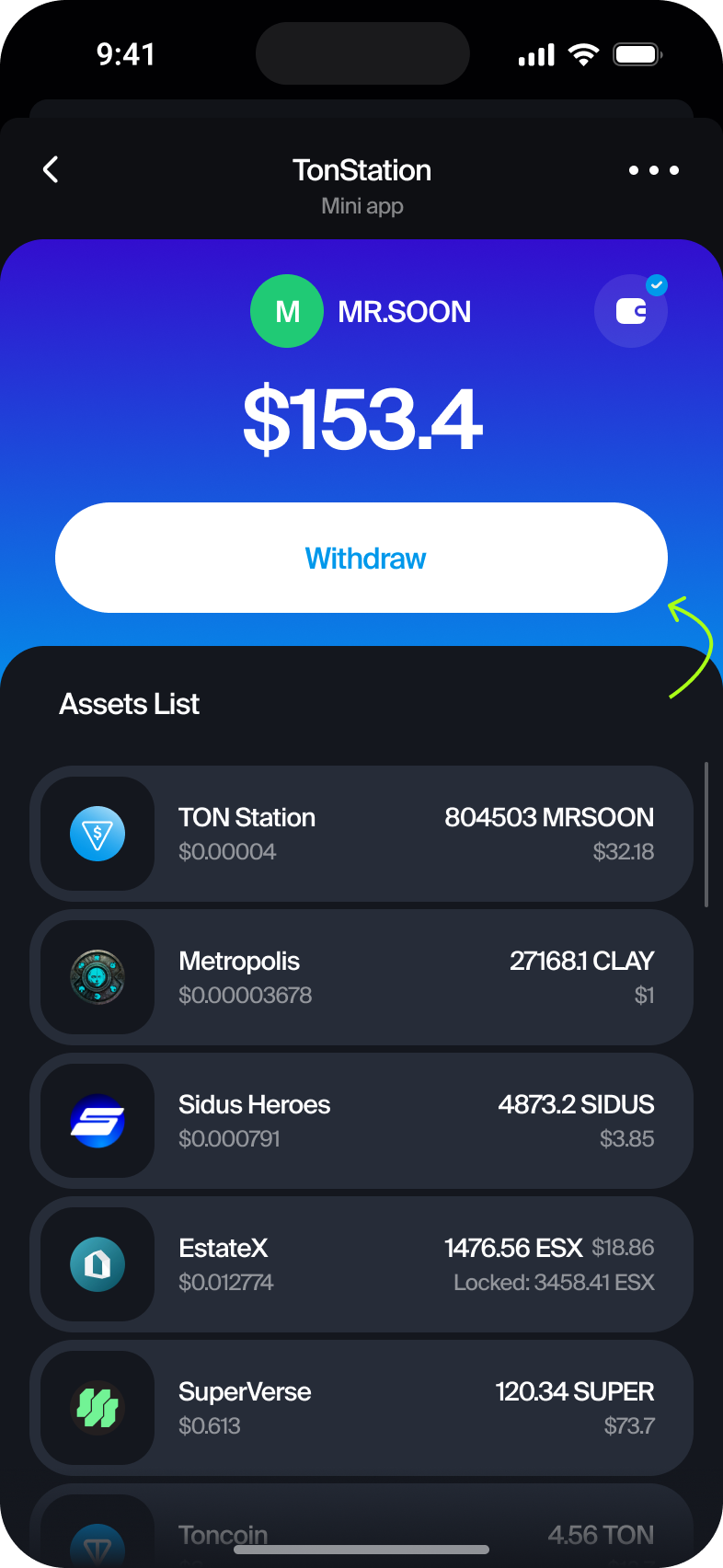View the EstateX ESX asset details
Viewport: 723px width, 1568px height.
pos(361,1264)
